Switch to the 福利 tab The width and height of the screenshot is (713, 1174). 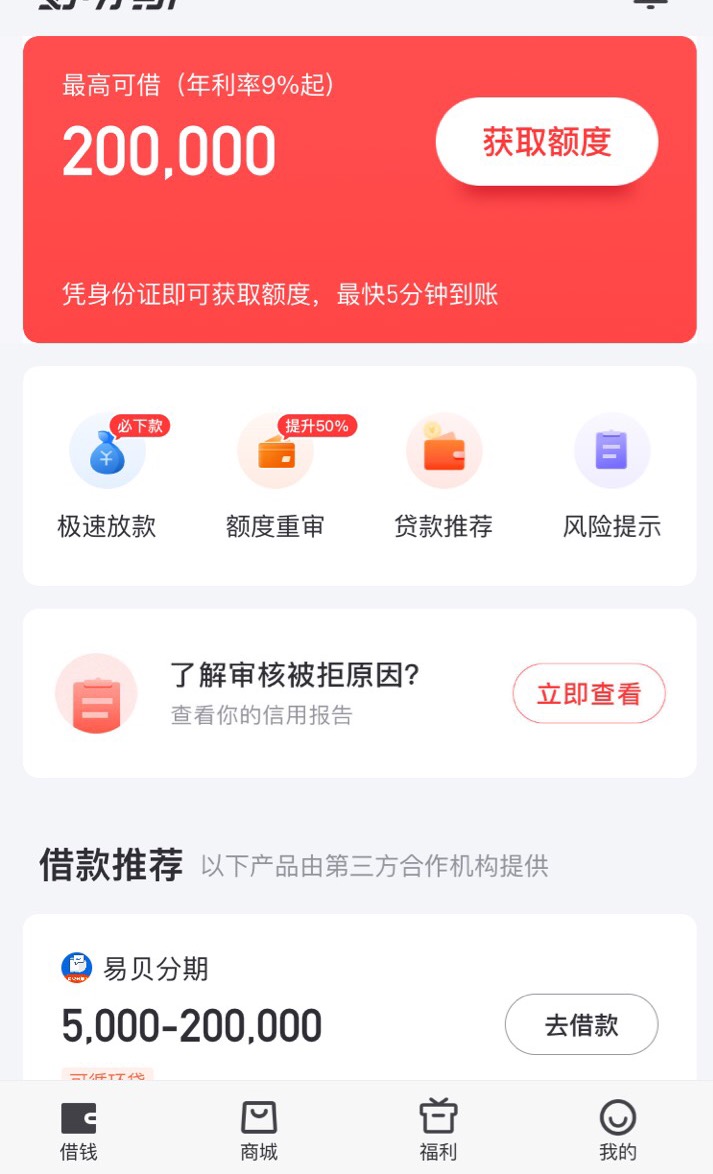click(x=438, y=1131)
